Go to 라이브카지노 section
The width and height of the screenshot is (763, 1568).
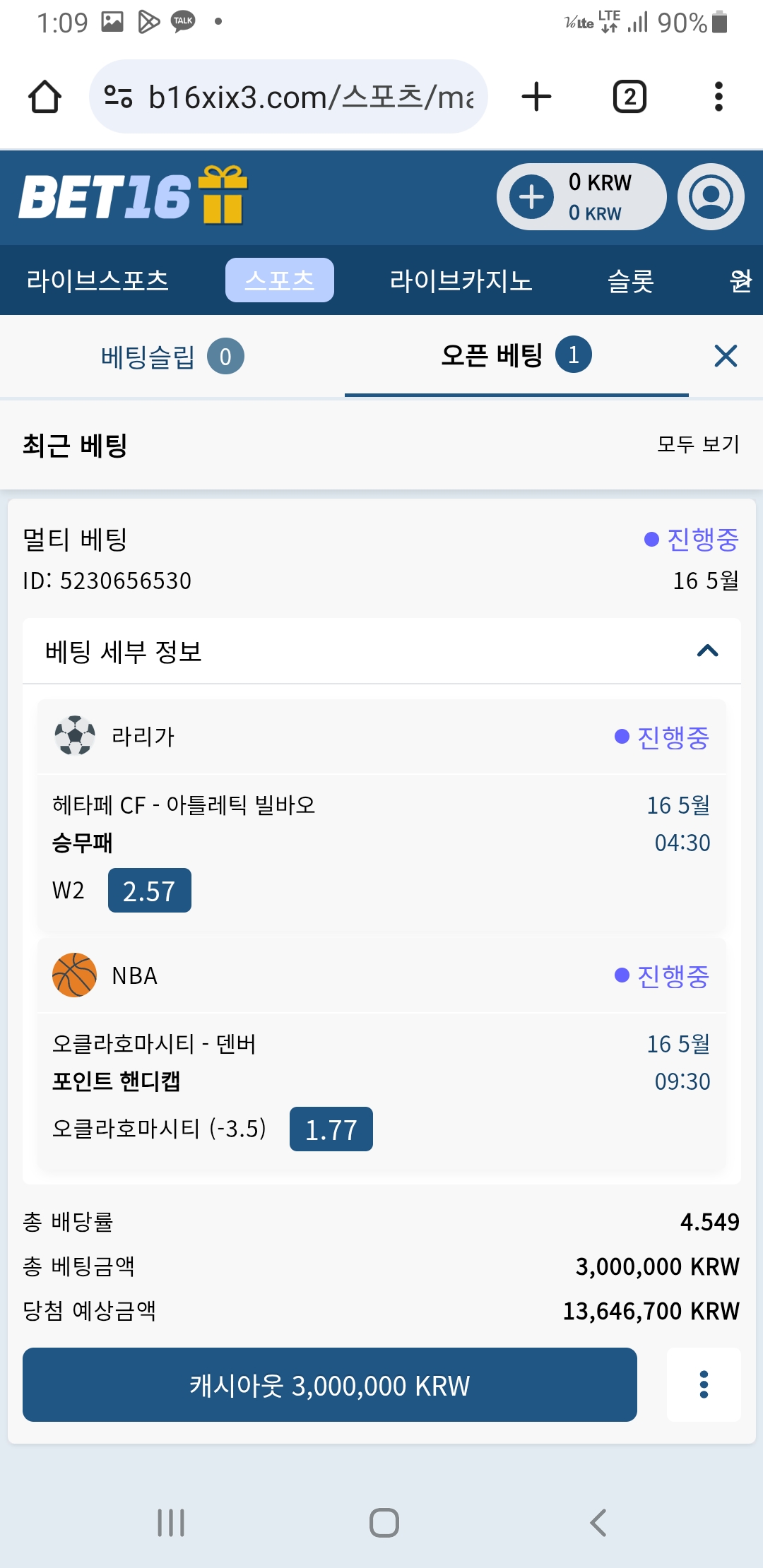click(x=461, y=280)
